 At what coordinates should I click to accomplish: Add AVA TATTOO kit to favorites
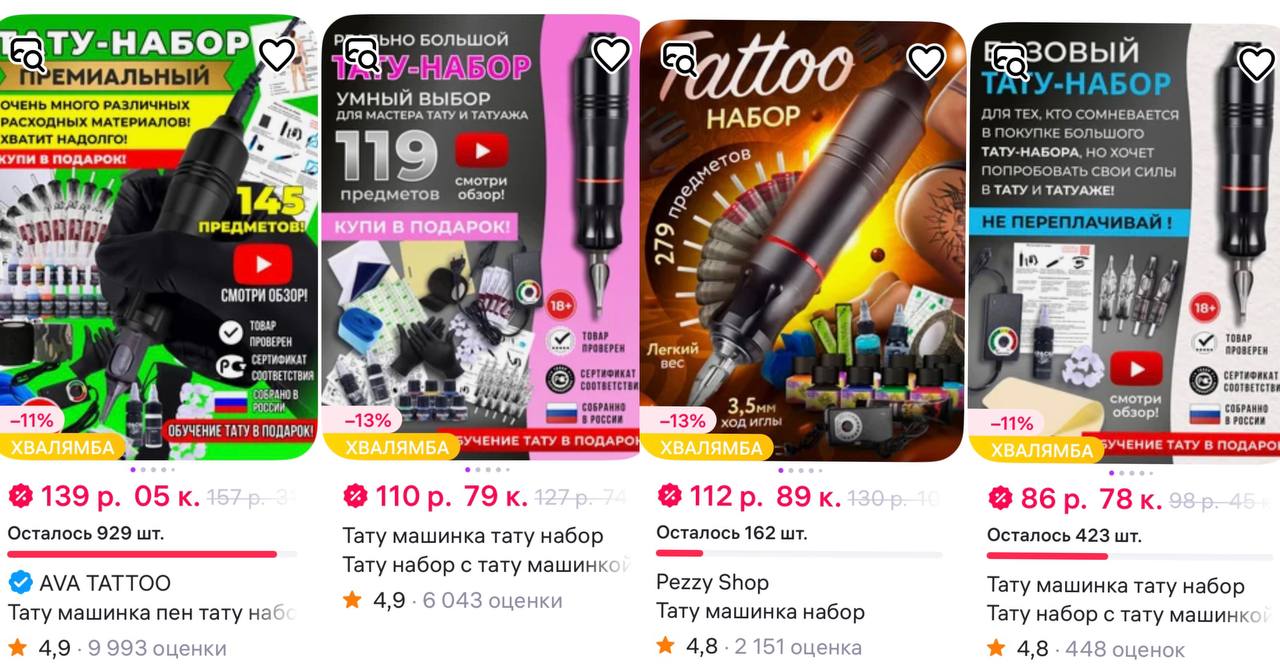[277, 54]
